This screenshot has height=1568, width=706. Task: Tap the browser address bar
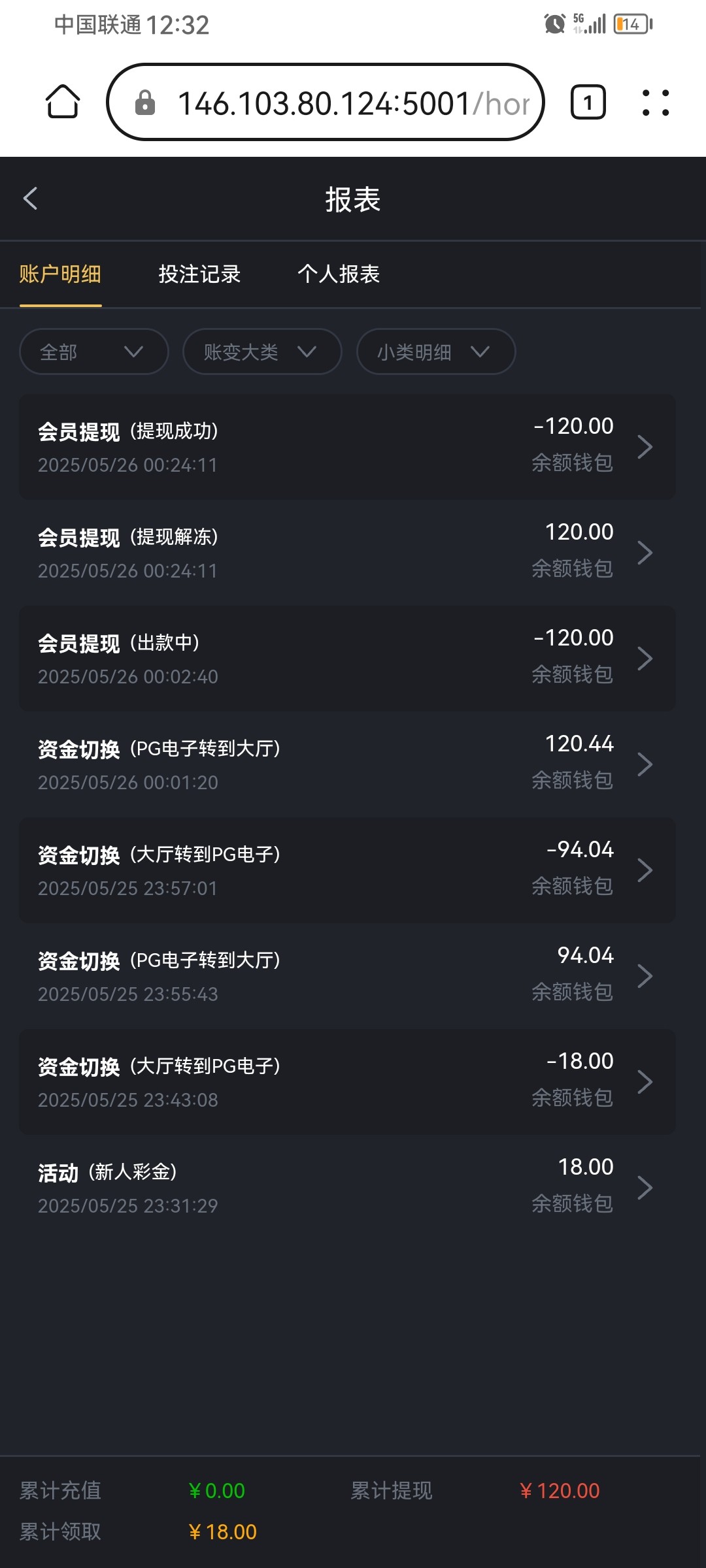[x=326, y=102]
